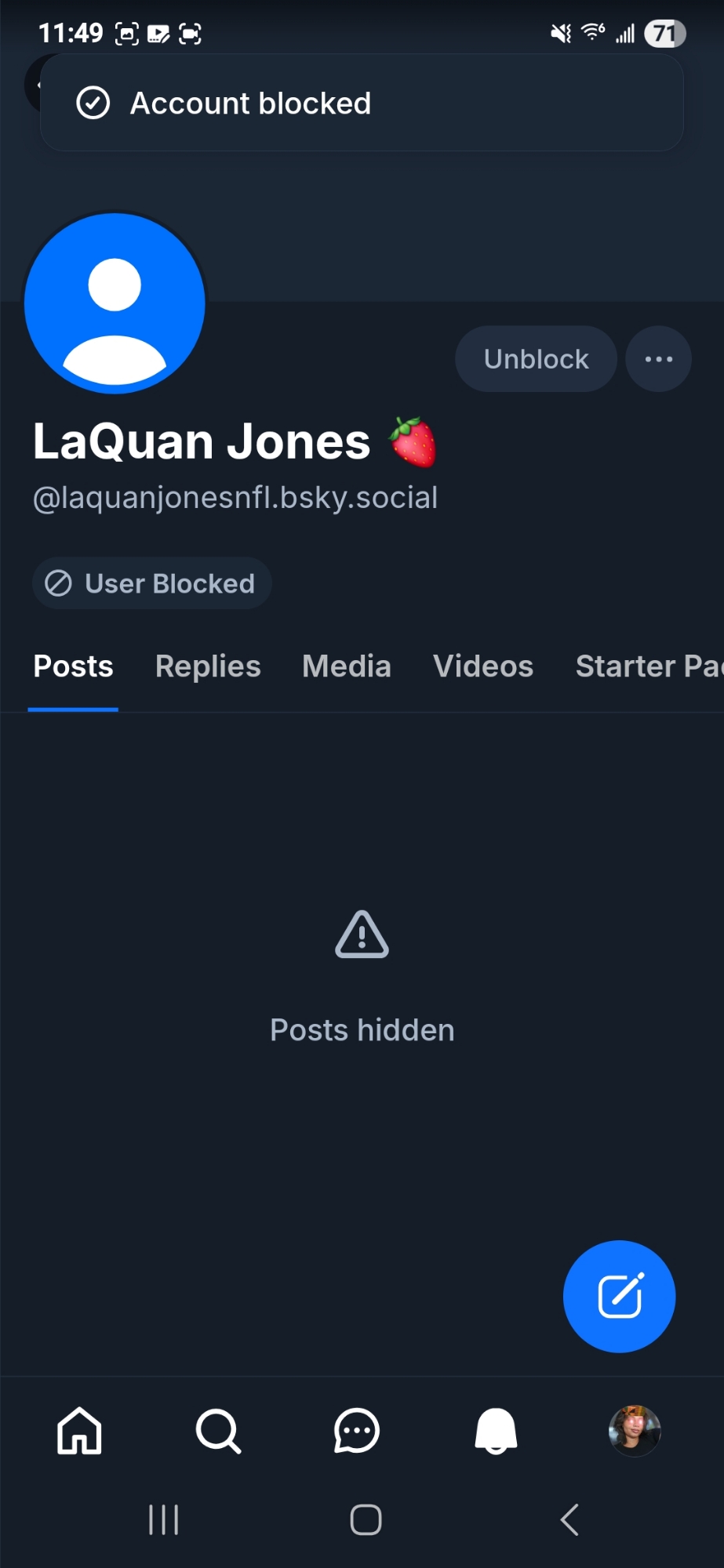Go back using the system back button
724x1568 pixels.
(x=569, y=1519)
